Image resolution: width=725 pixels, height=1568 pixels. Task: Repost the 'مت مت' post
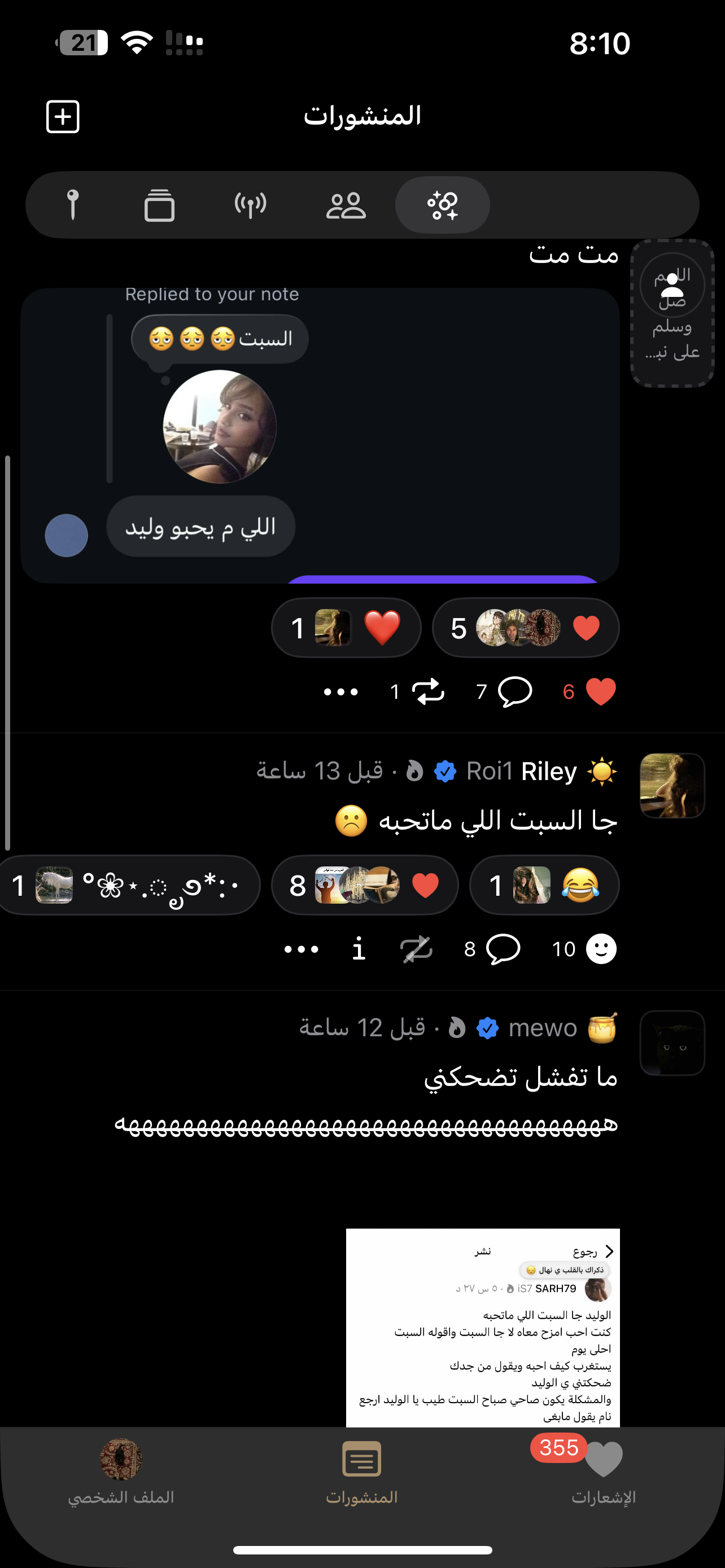pyautogui.click(x=418, y=692)
